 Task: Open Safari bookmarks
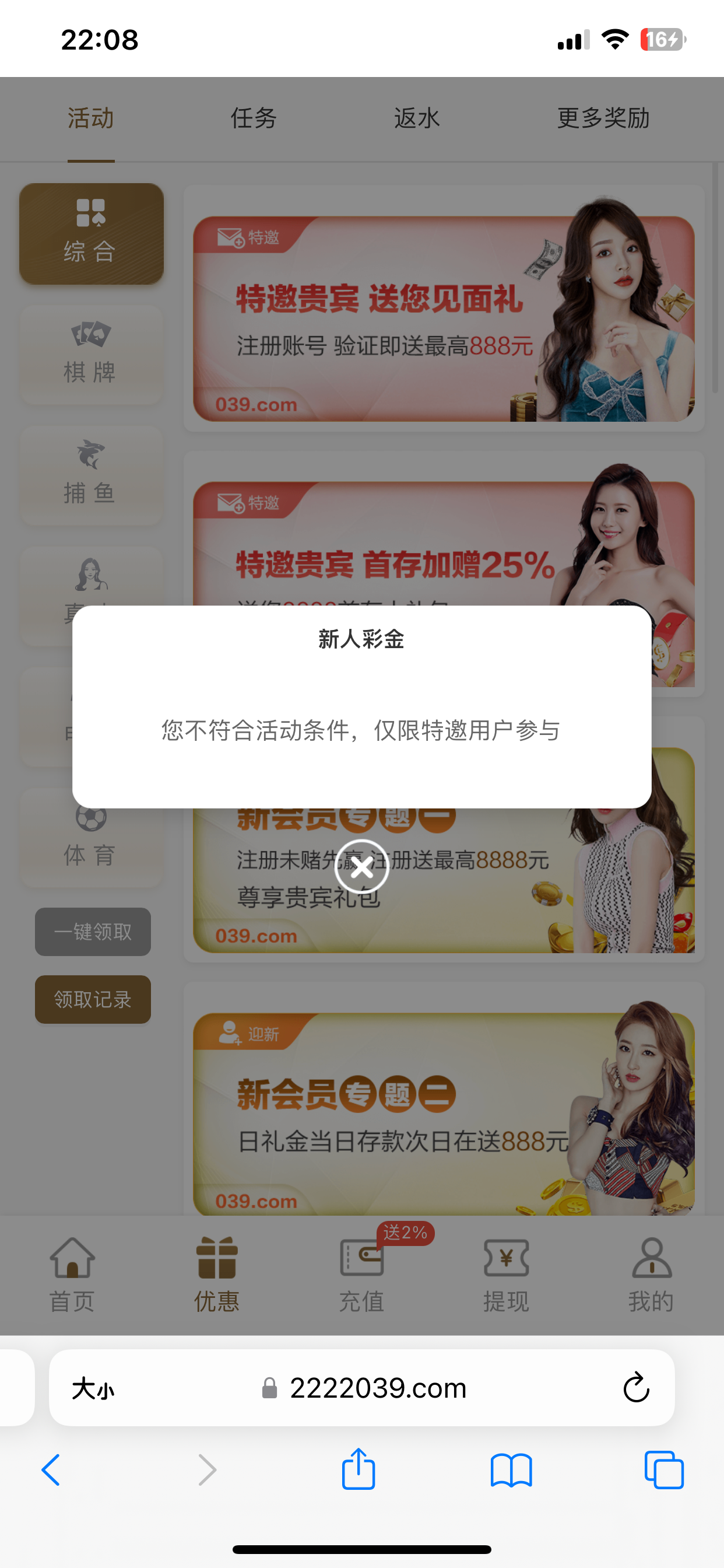[x=511, y=1469]
